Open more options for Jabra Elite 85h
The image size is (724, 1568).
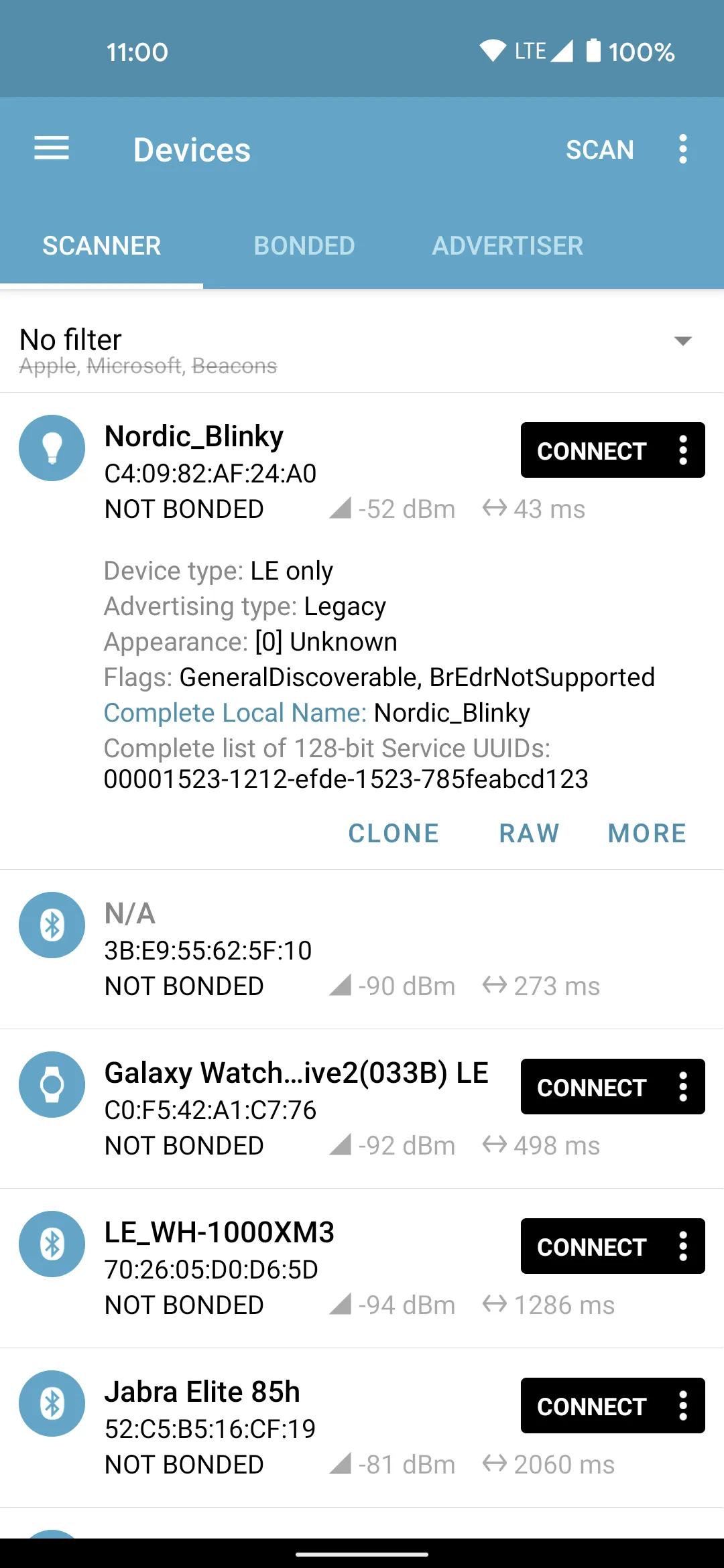coord(683,1407)
